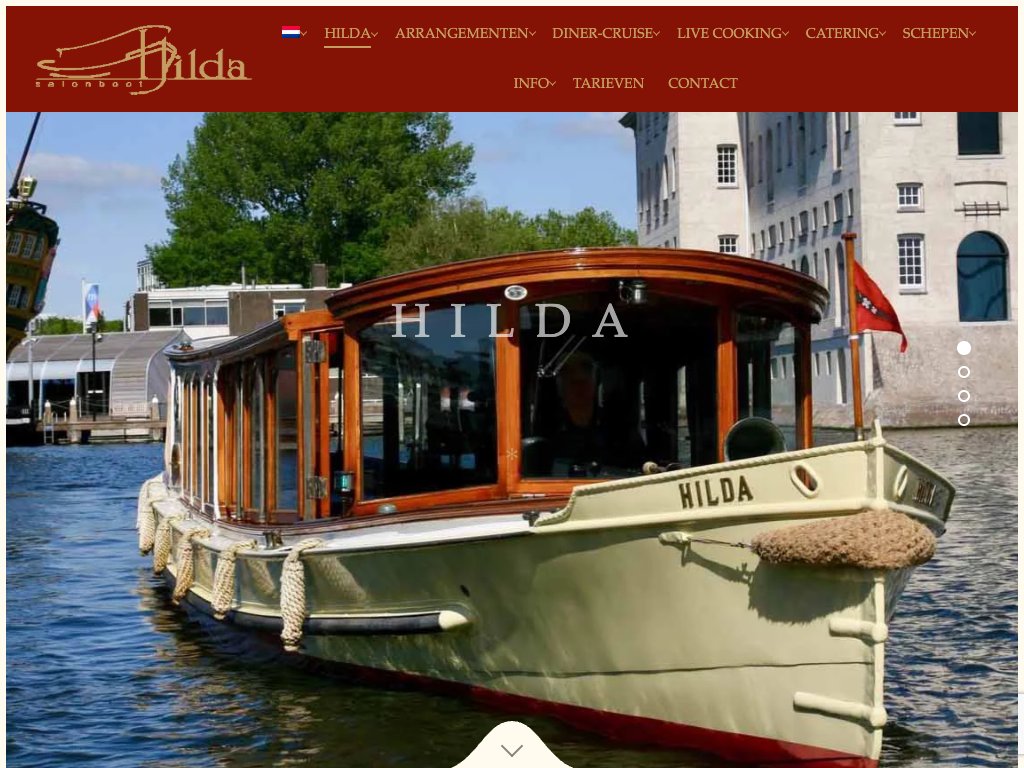Open the Info dropdown menu
Viewport: 1024px width, 768px height.
point(533,83)
